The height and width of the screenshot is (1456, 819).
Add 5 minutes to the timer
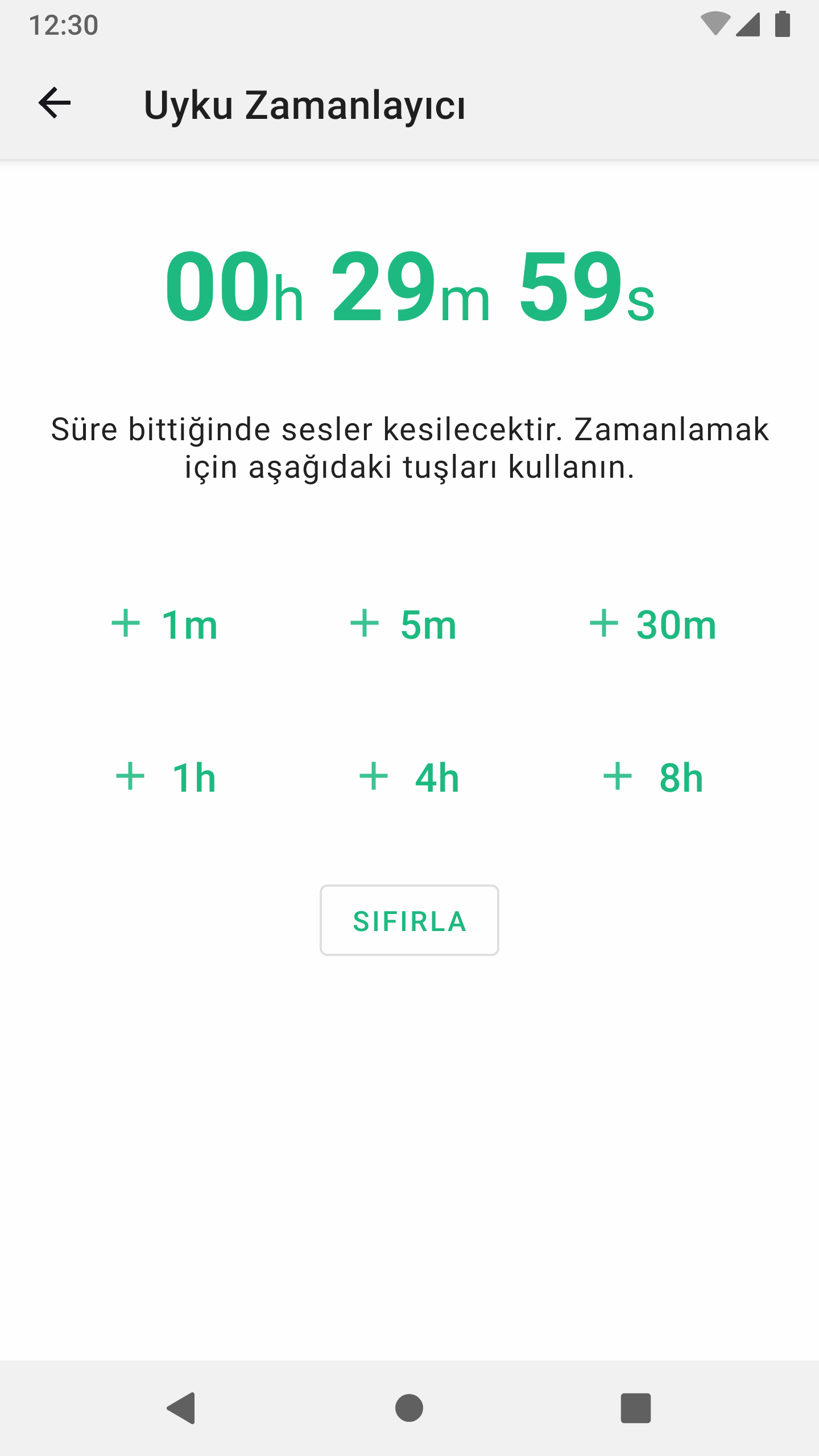[x=403, y=624]
